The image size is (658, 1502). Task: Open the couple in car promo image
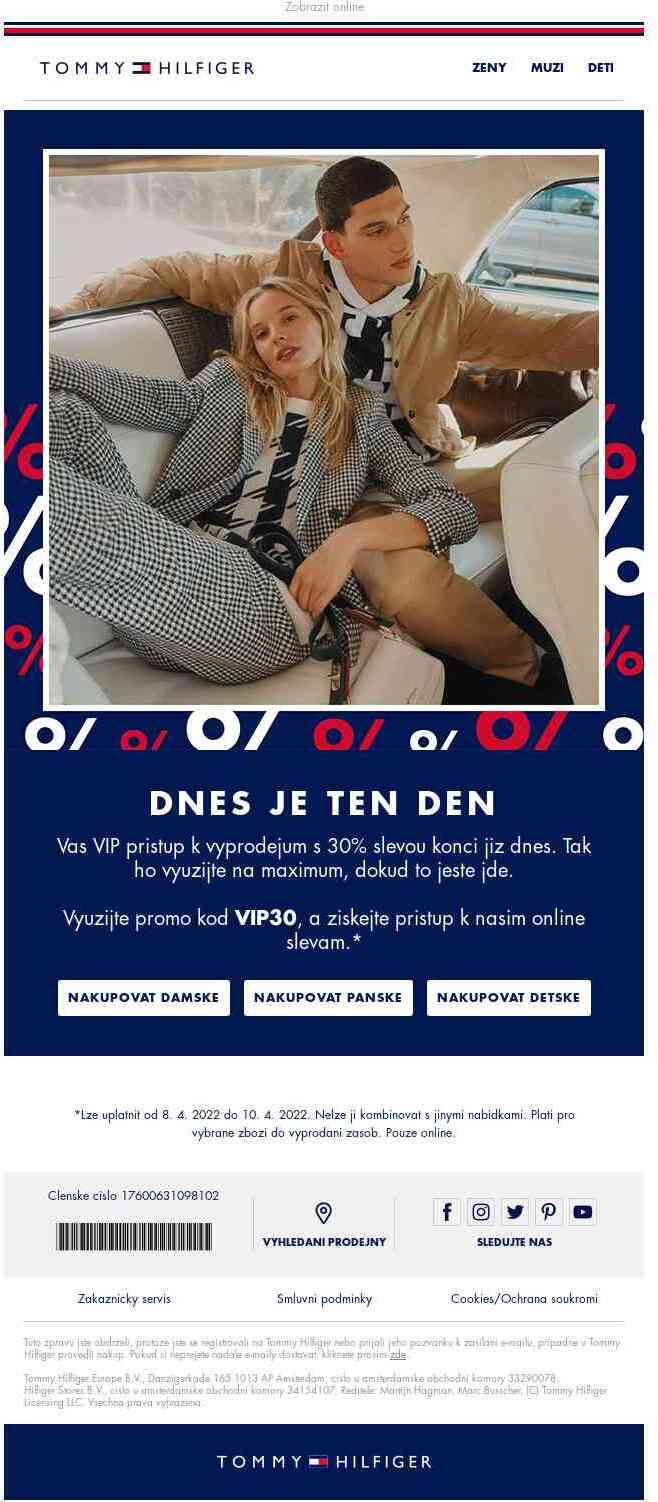point(324,429)
